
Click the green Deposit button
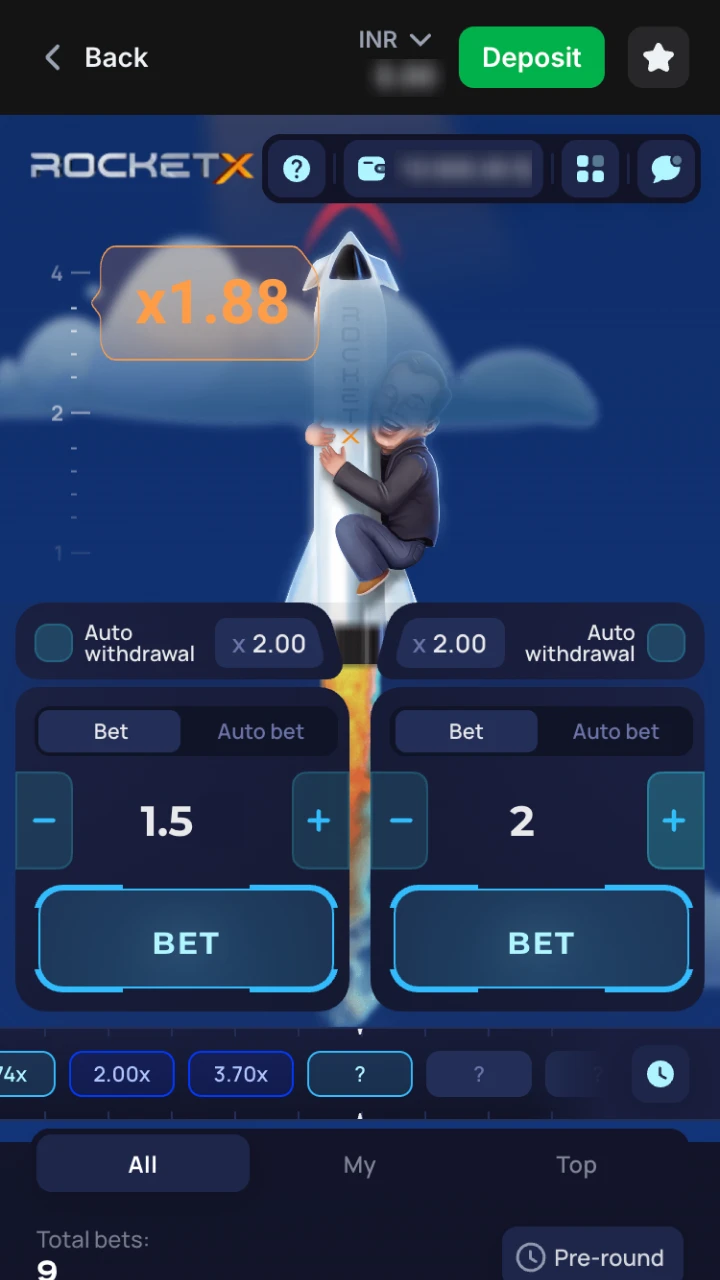[531, 57]
